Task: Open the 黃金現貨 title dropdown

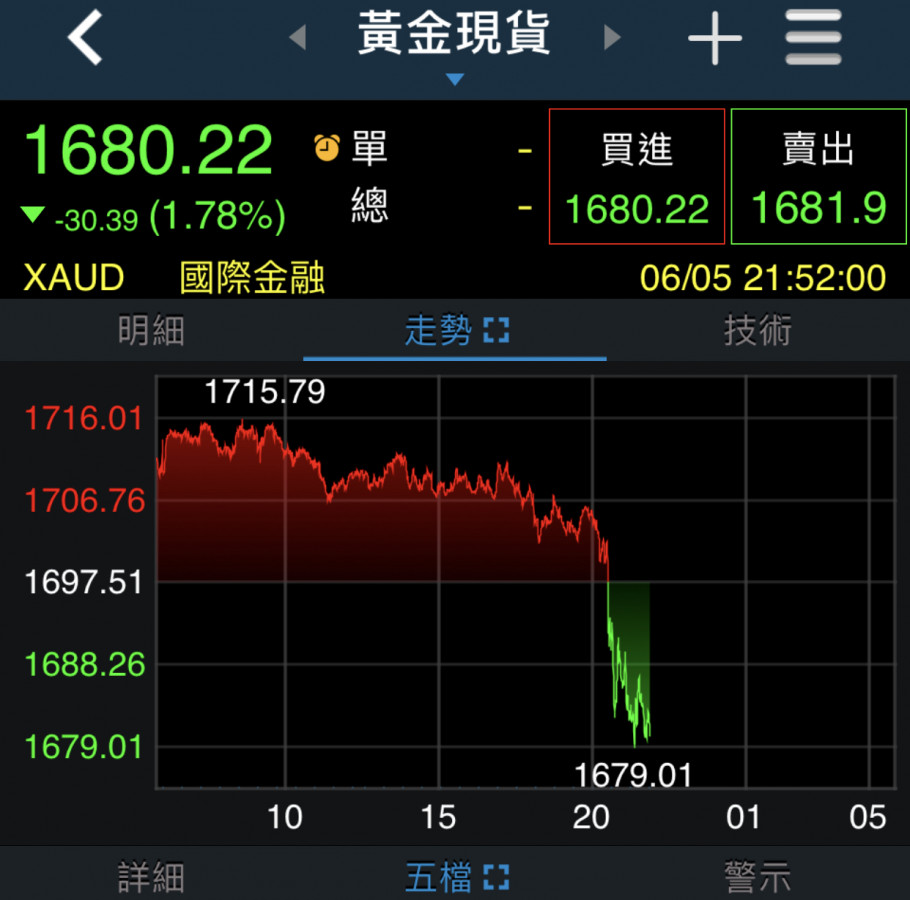Action: (454, 40)
